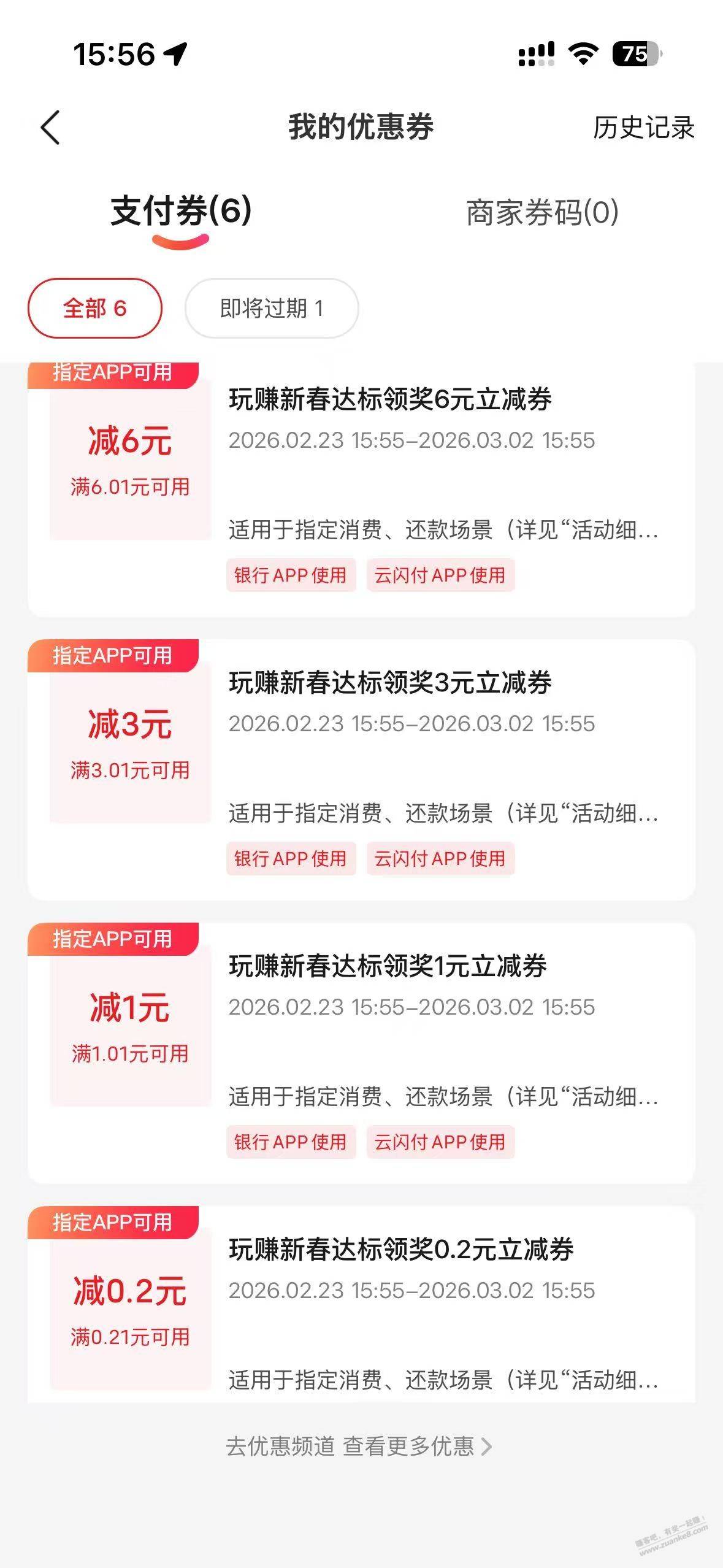The width and height of the screenshot is (723, 1568).
Task: Open the 3元立减券 coupon card
Action: coord(390,683)
